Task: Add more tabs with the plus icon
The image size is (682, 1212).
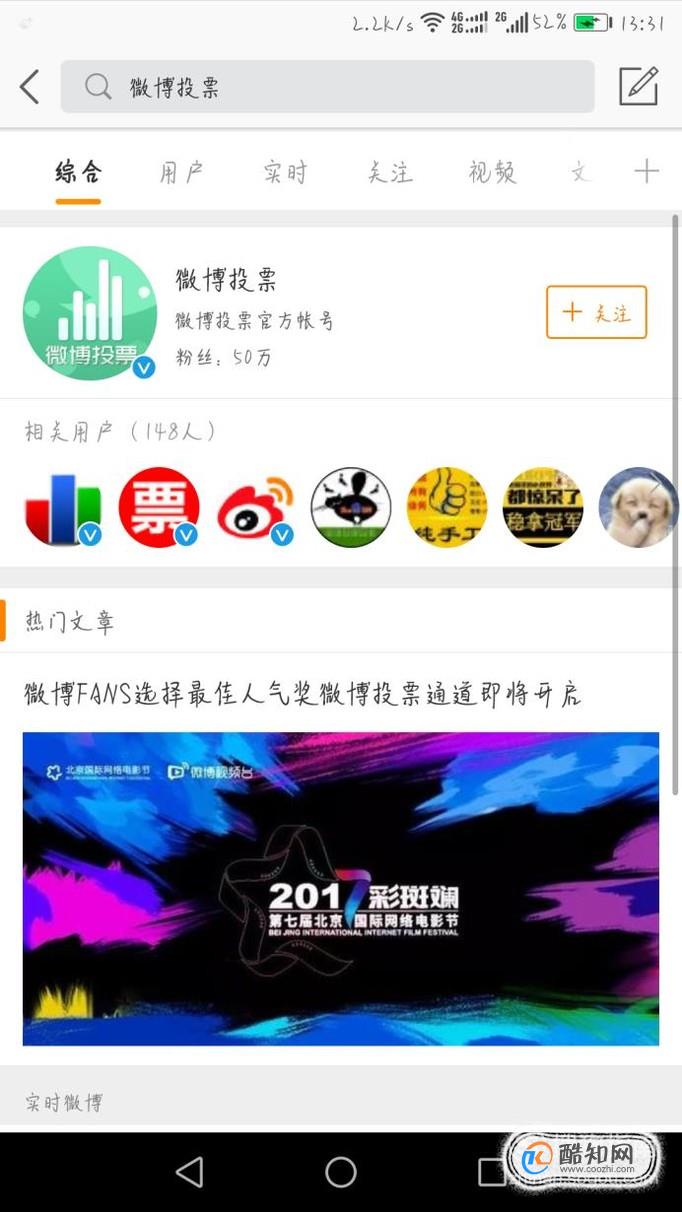Action: pyautogui.click(x=646, y=171)
